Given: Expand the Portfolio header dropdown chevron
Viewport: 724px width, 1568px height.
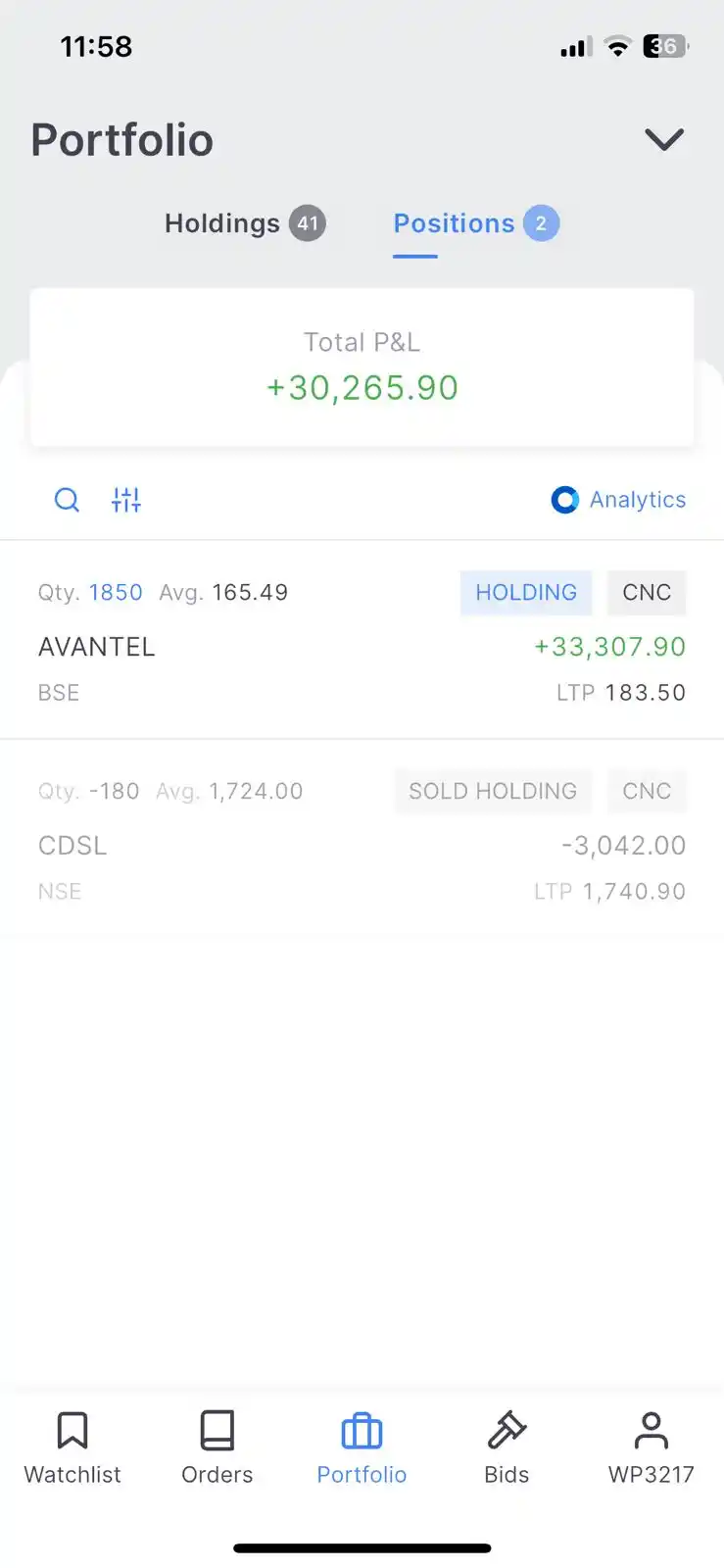Looking at the screenshot, I should tap(664, 139).
